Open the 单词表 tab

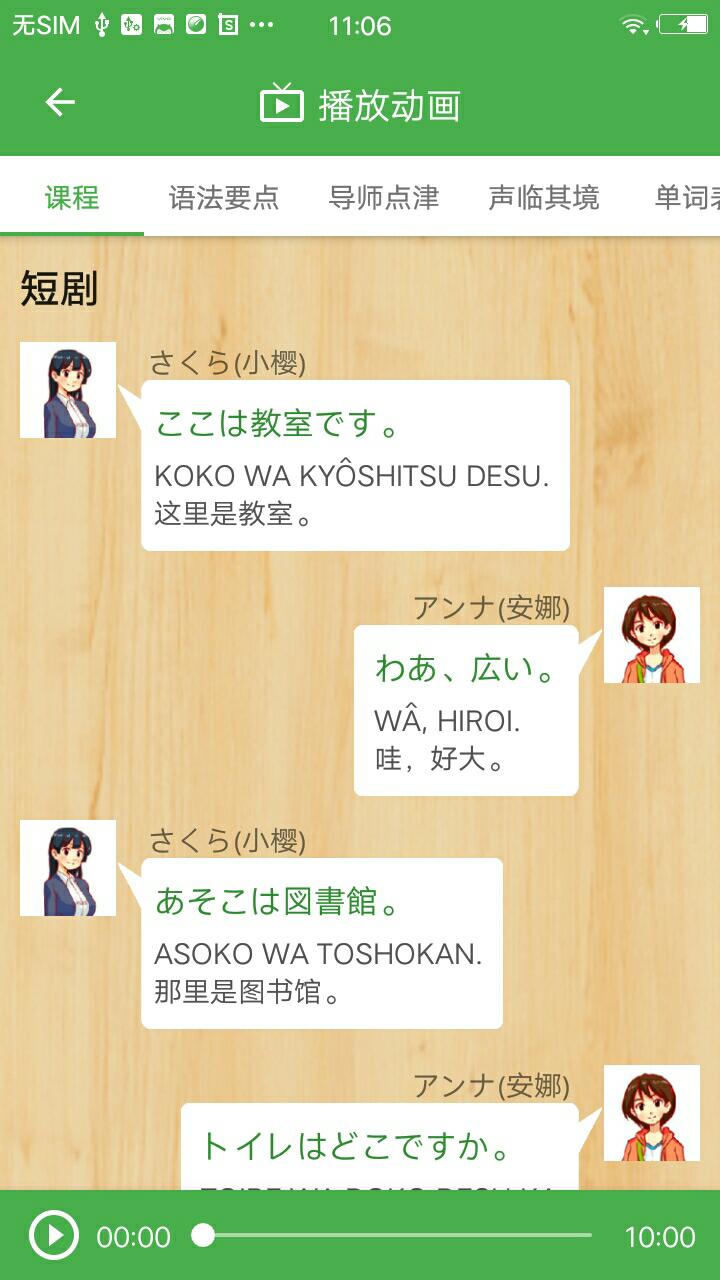tap(688, 198)
